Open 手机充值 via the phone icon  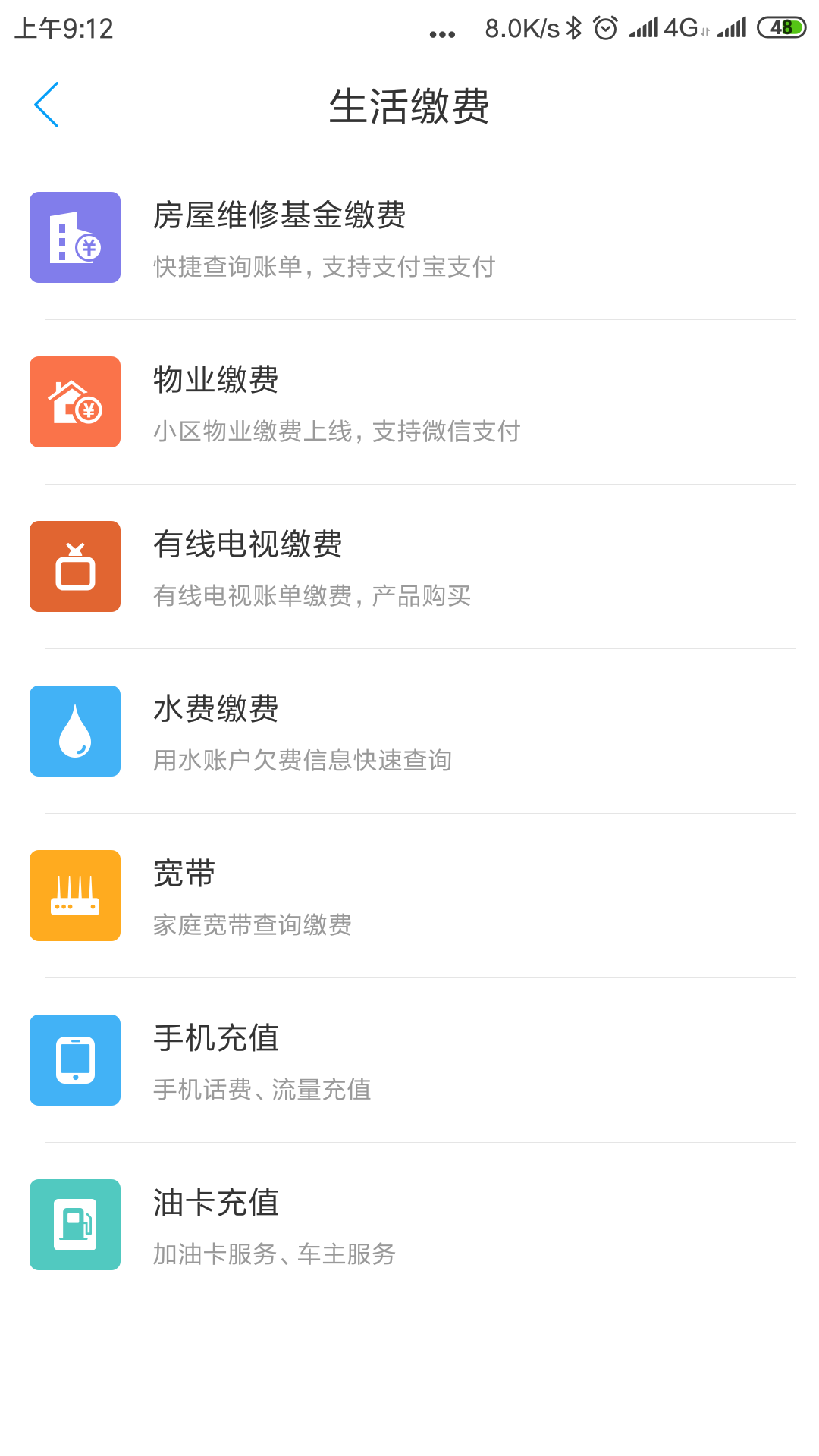[74, 1059]
